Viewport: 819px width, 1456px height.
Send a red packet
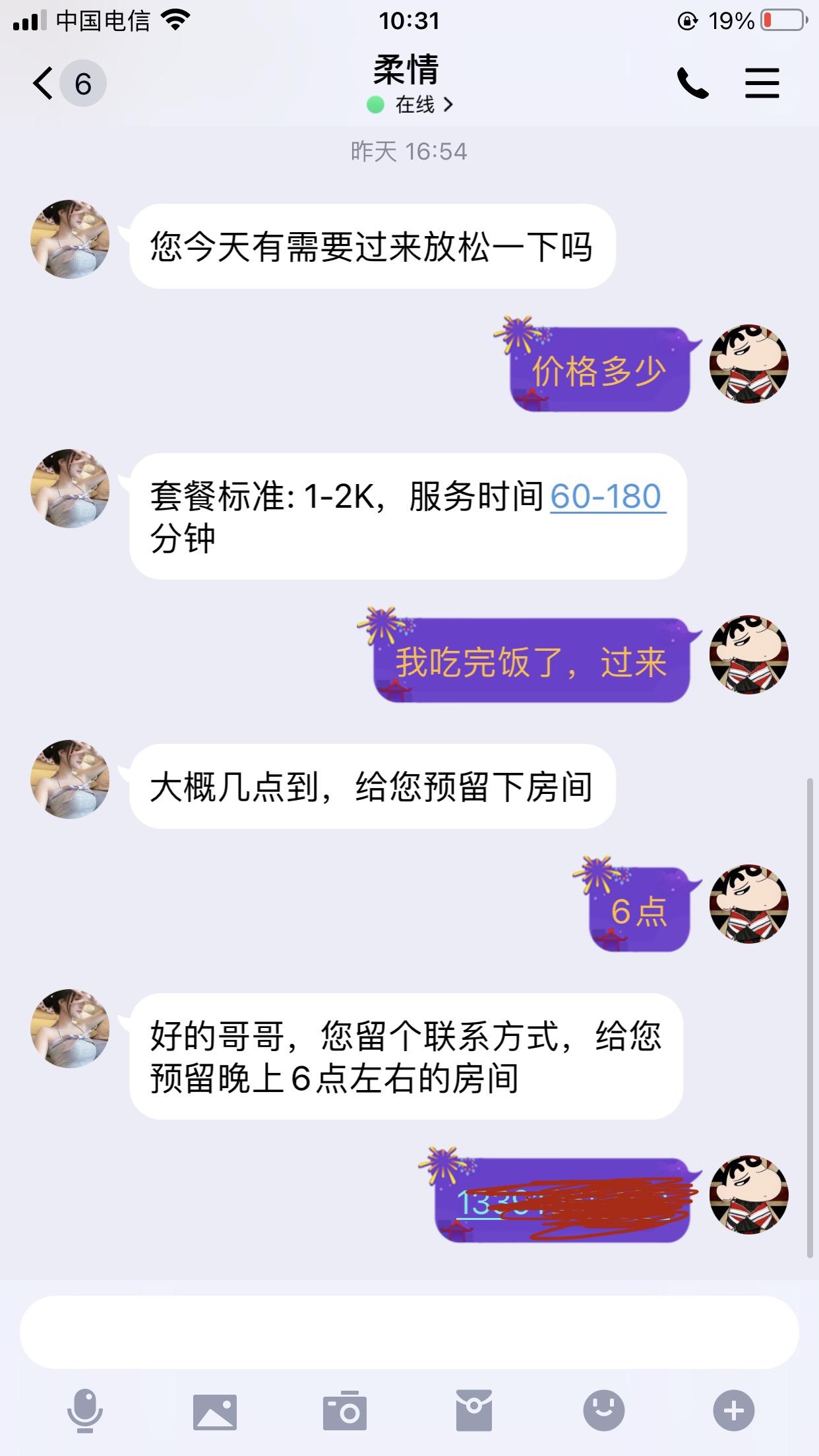tap(473, 1411)
